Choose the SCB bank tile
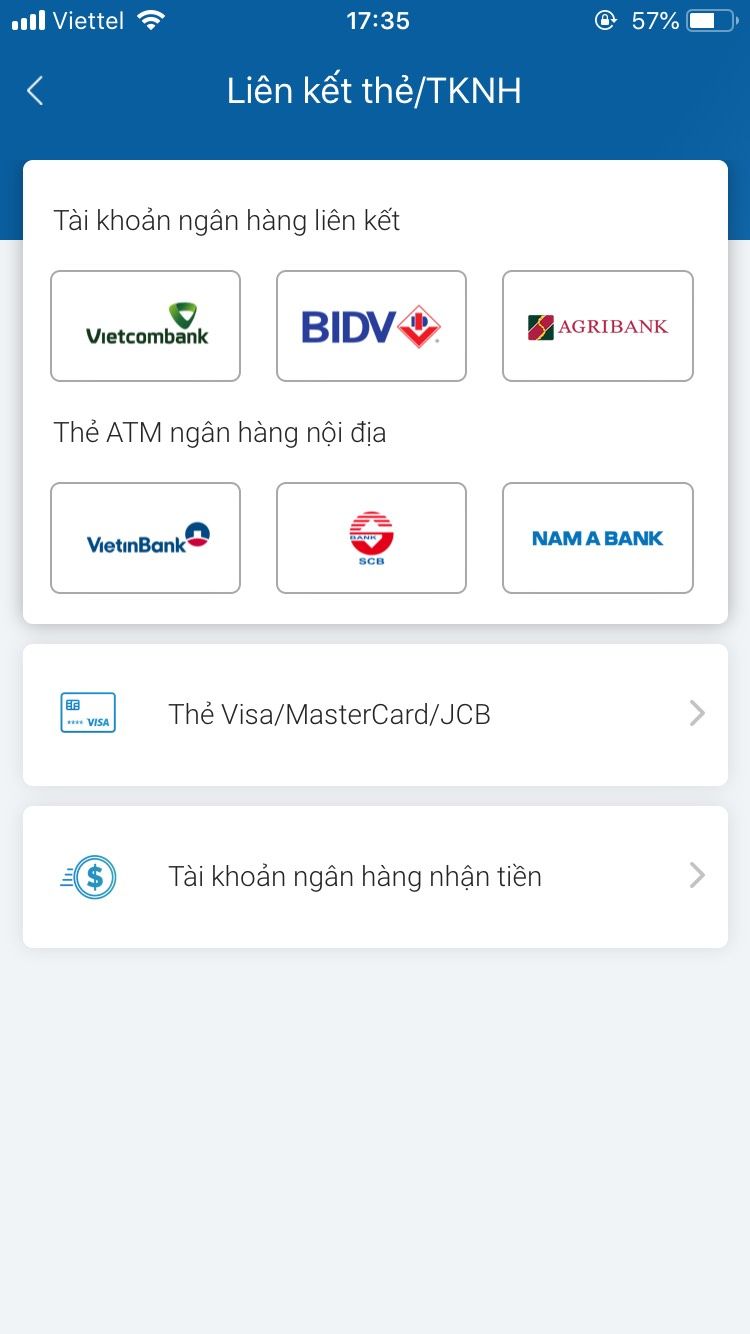750x1334 pixels. pos(371,538)
